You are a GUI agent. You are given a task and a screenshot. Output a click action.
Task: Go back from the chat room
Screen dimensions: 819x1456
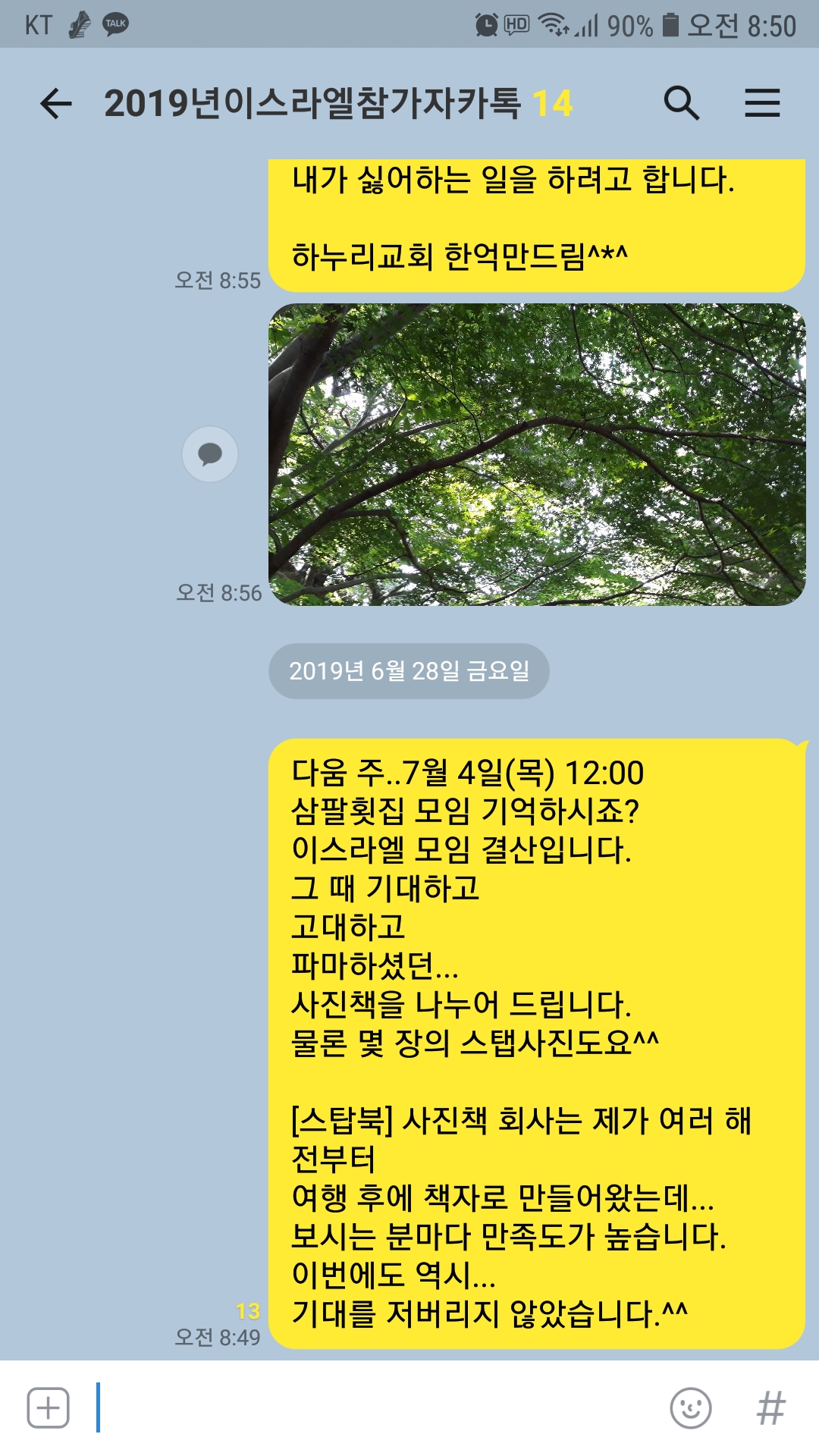[56, 104]
